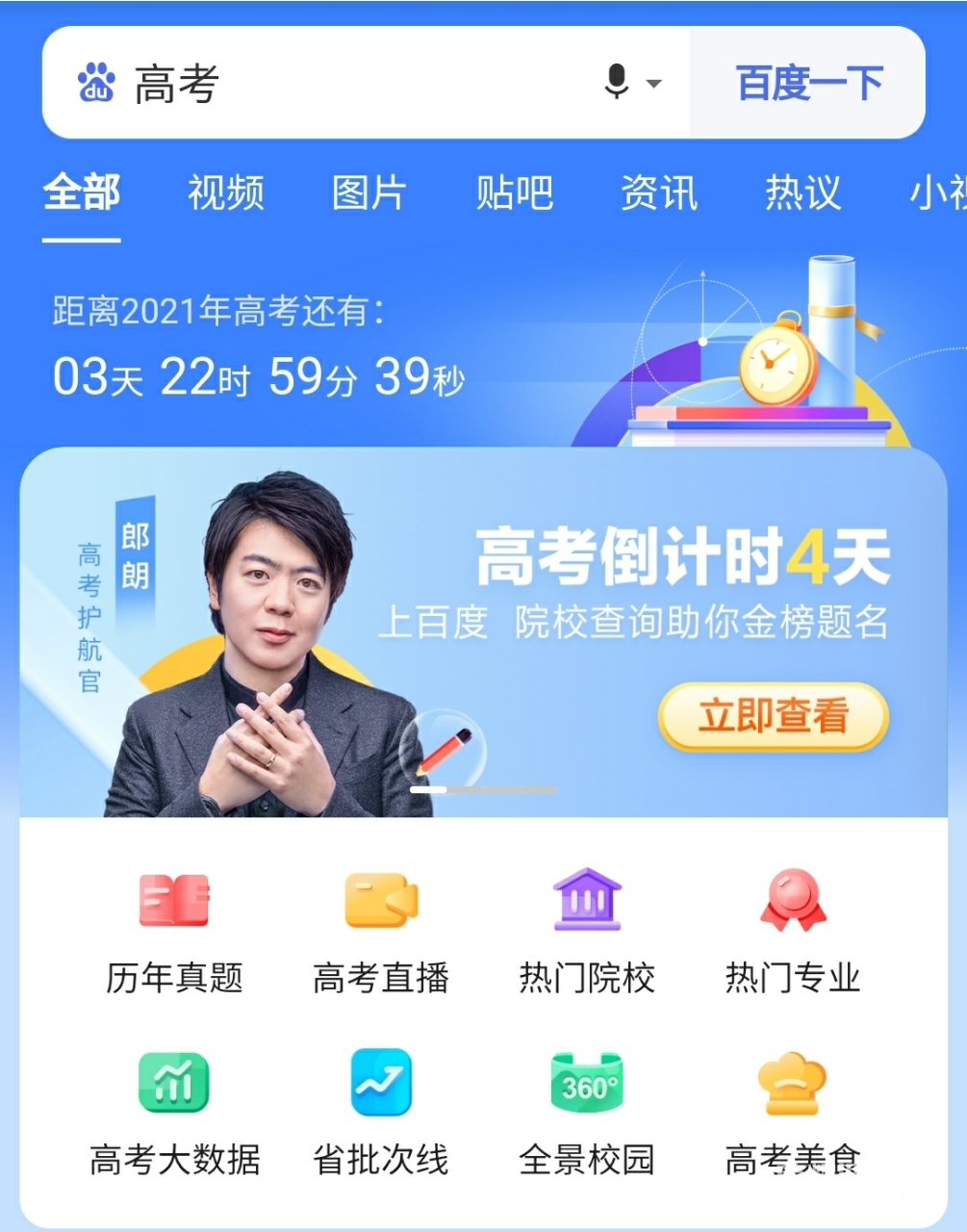Switch to the 图片 tab
The height and width of the screenshot is (1232, 967).
(369, 192)
